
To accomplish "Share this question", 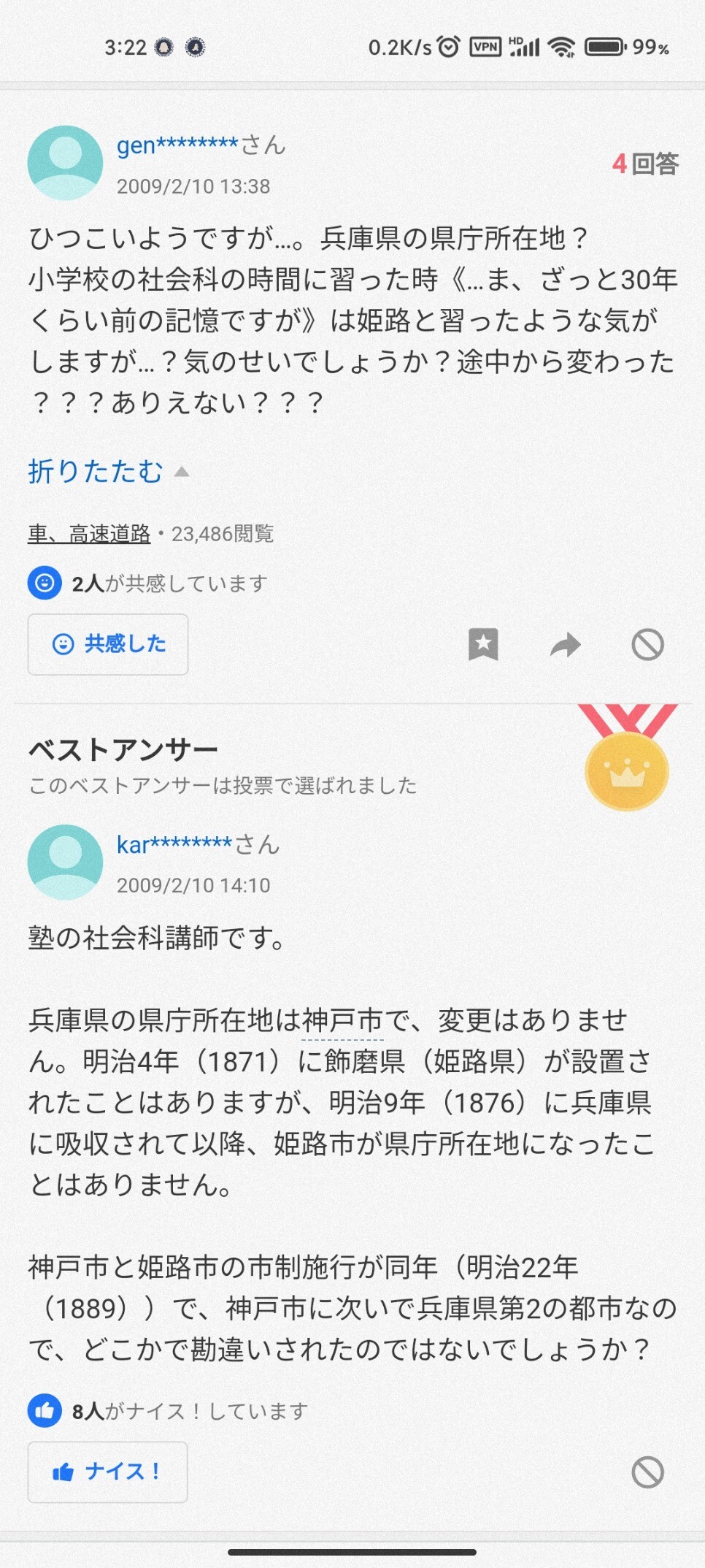I will coord(565,645).
